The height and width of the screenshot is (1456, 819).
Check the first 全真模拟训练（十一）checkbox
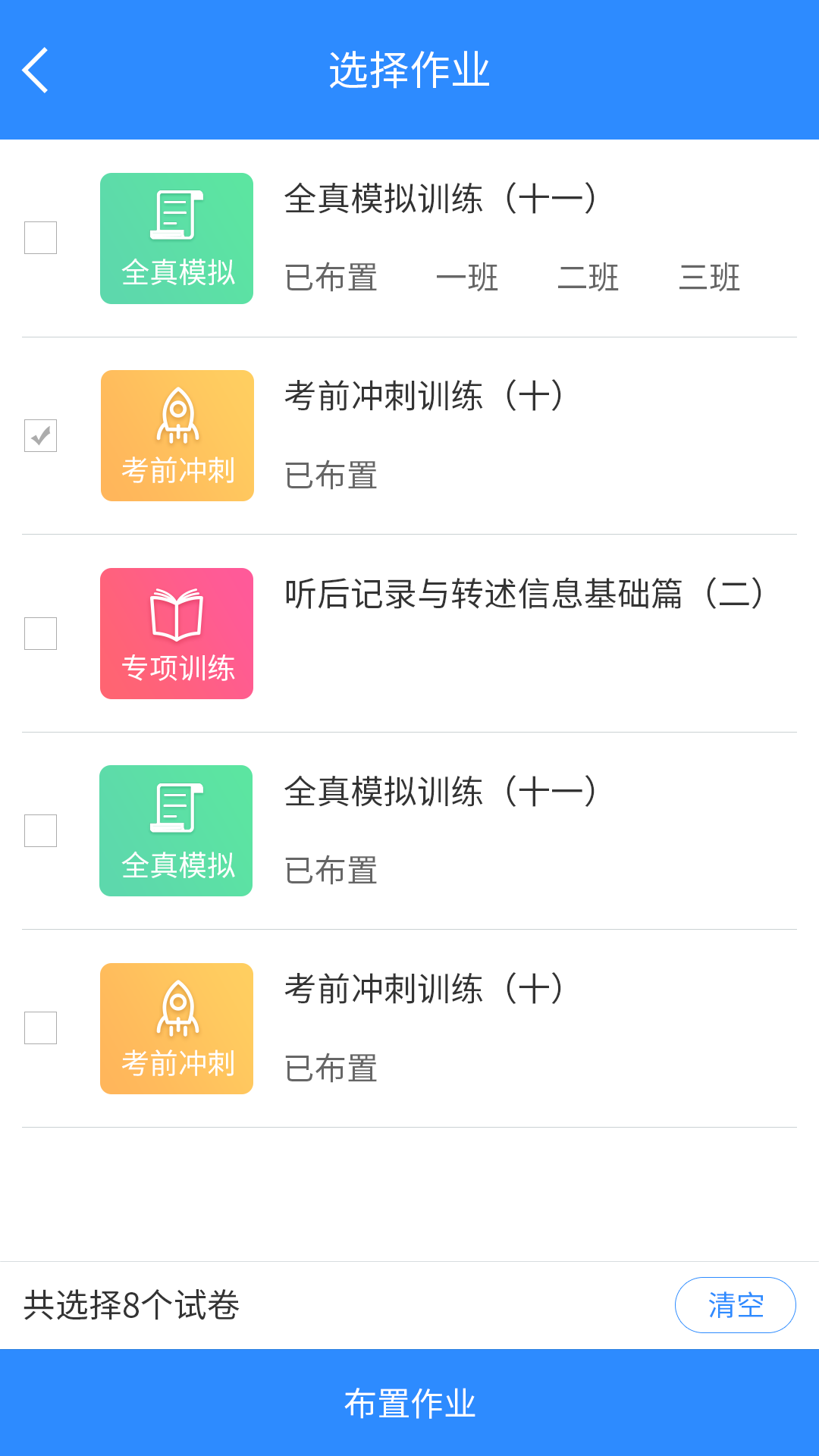[x=40, y=237]
